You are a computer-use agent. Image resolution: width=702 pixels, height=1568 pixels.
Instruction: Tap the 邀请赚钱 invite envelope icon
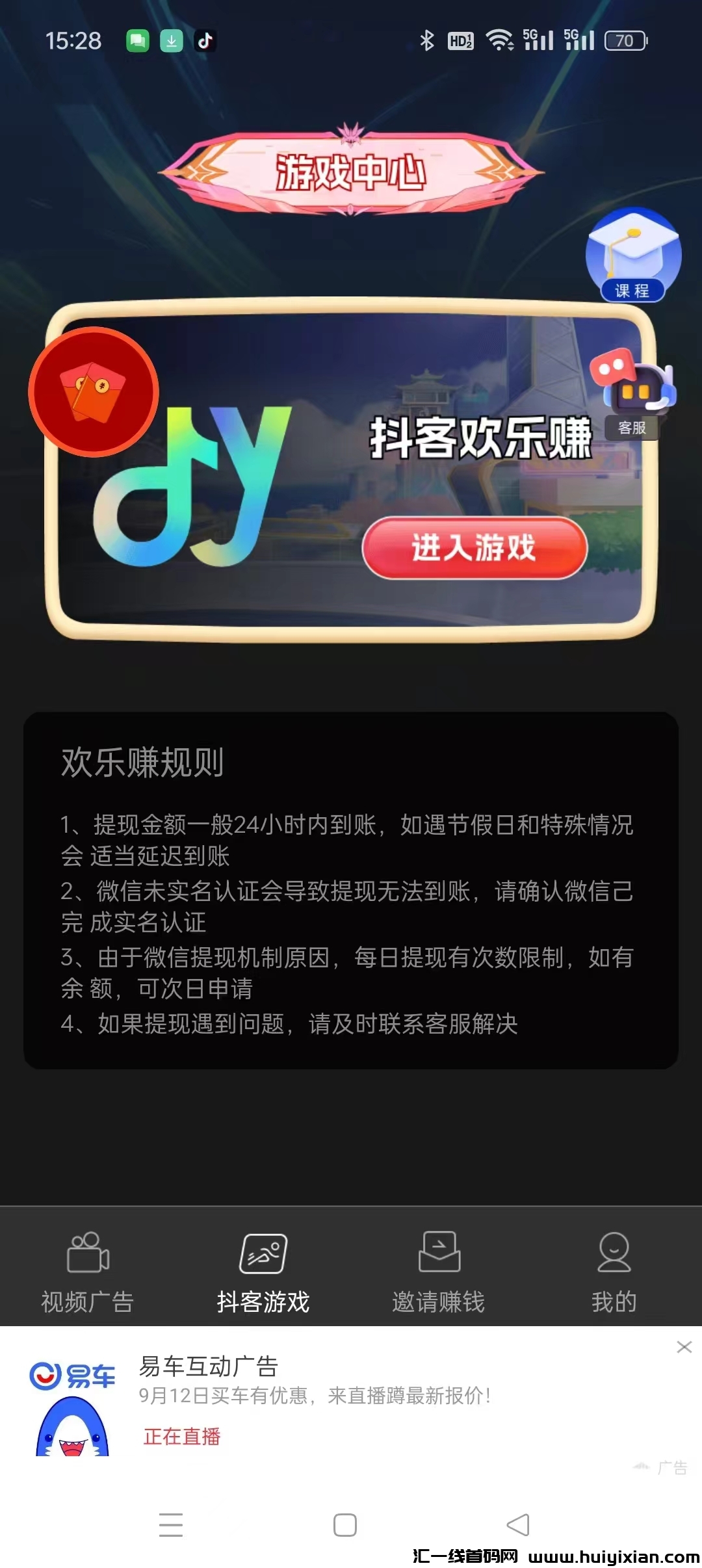(x=439, y=1255)
